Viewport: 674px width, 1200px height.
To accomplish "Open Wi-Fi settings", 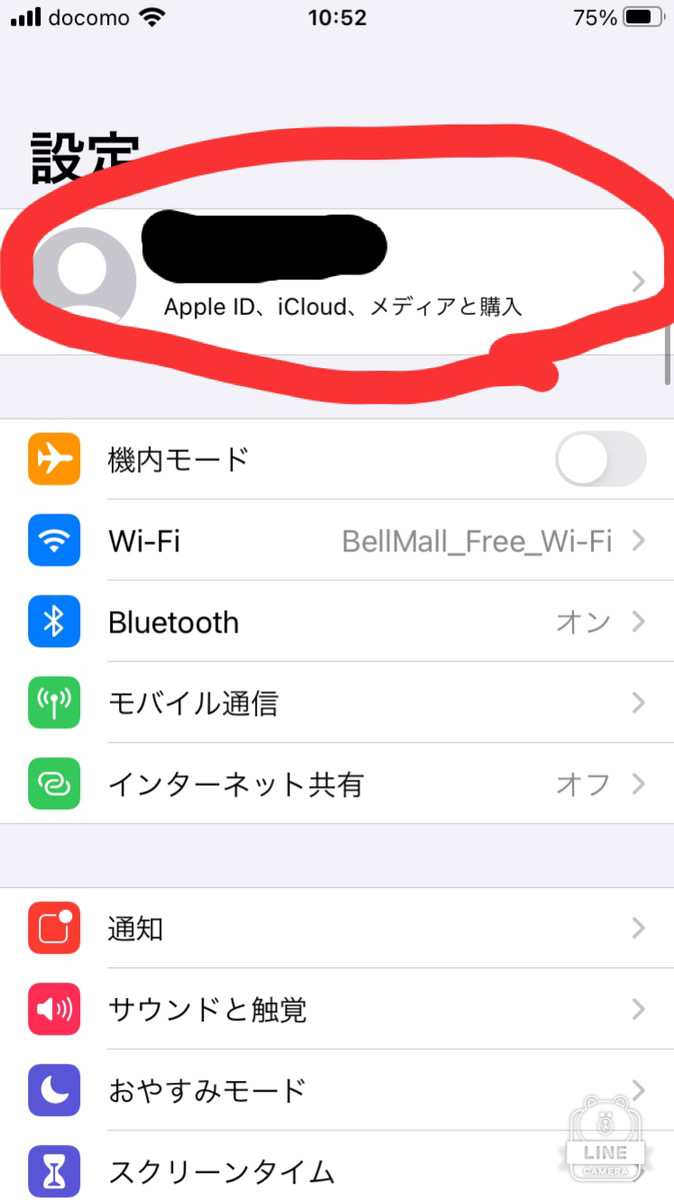I will coord(337,541).
